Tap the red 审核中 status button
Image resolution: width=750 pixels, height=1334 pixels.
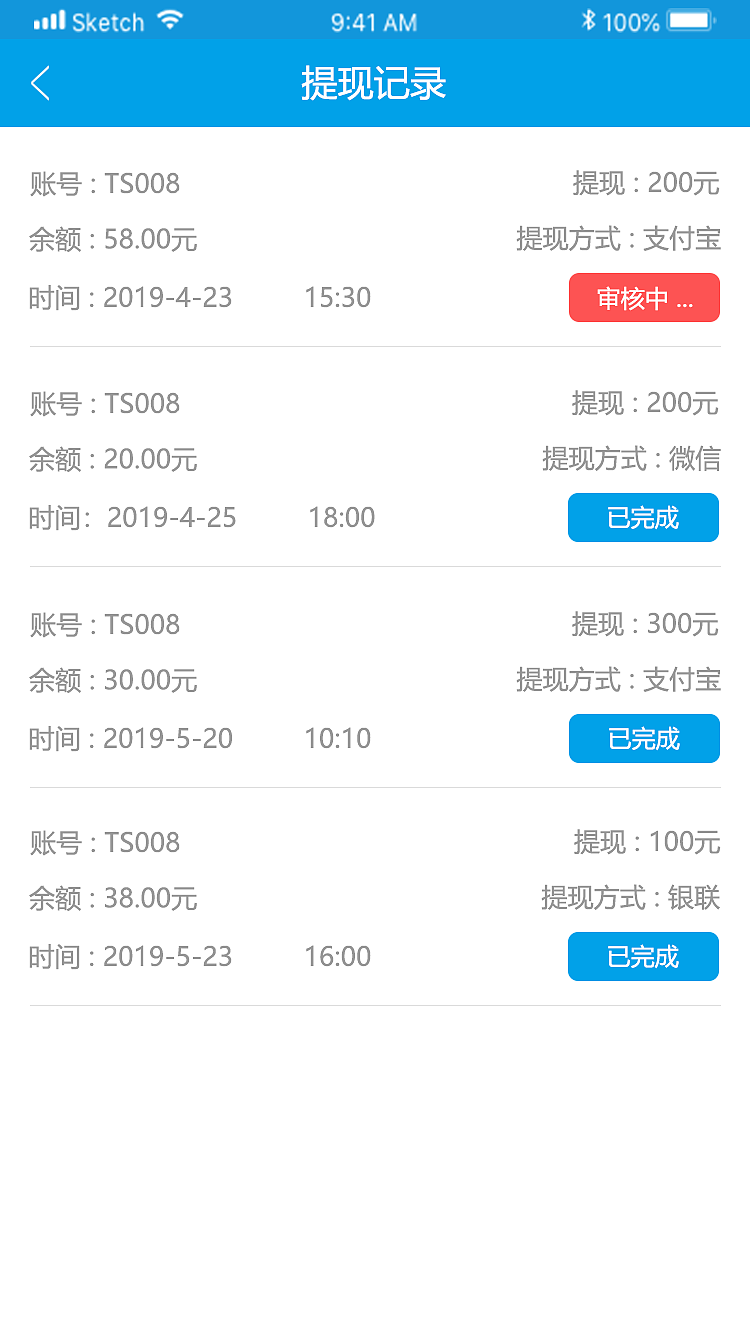click(x=644, y=297)
